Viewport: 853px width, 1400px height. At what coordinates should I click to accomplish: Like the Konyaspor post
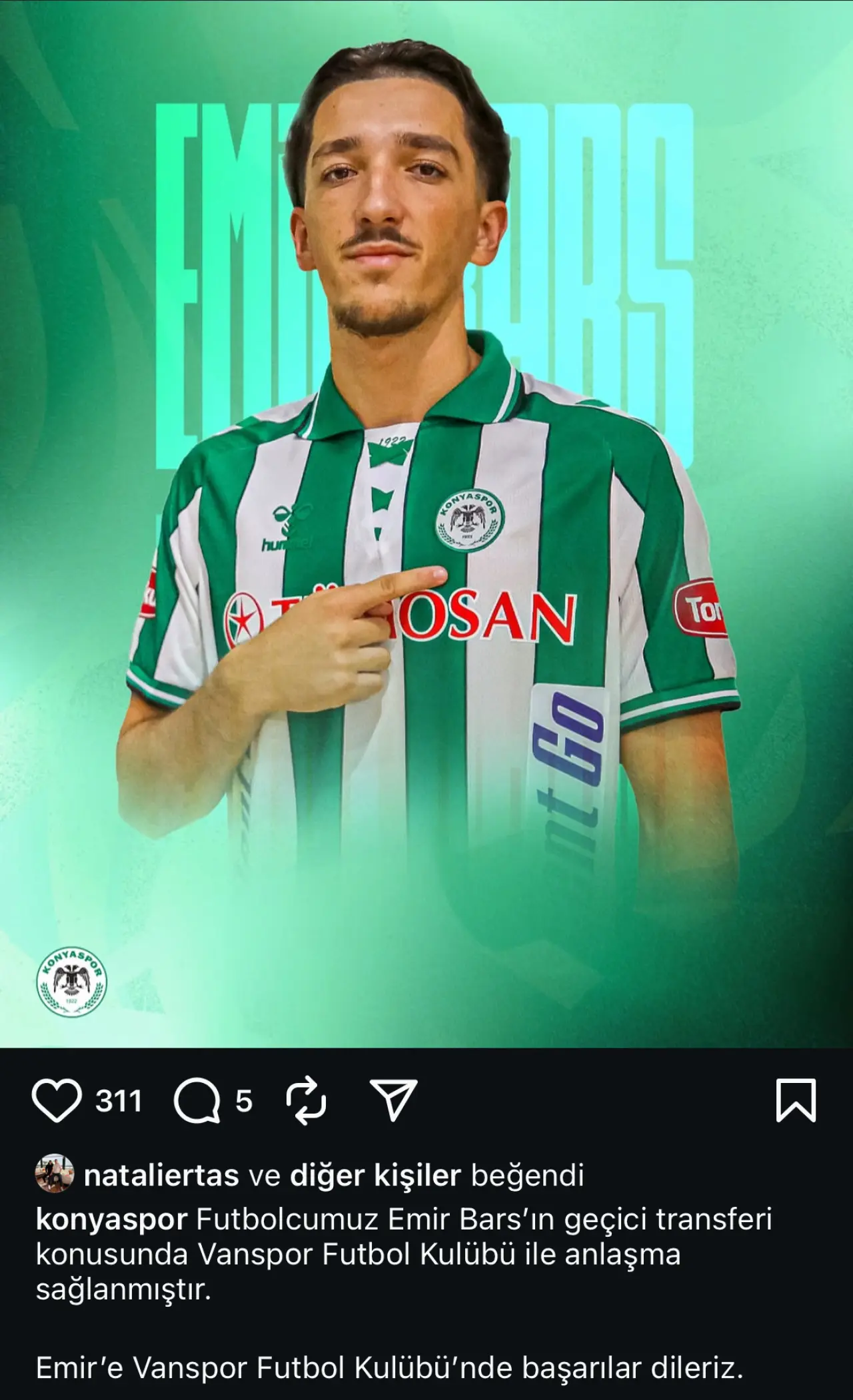coord(57,1101)
